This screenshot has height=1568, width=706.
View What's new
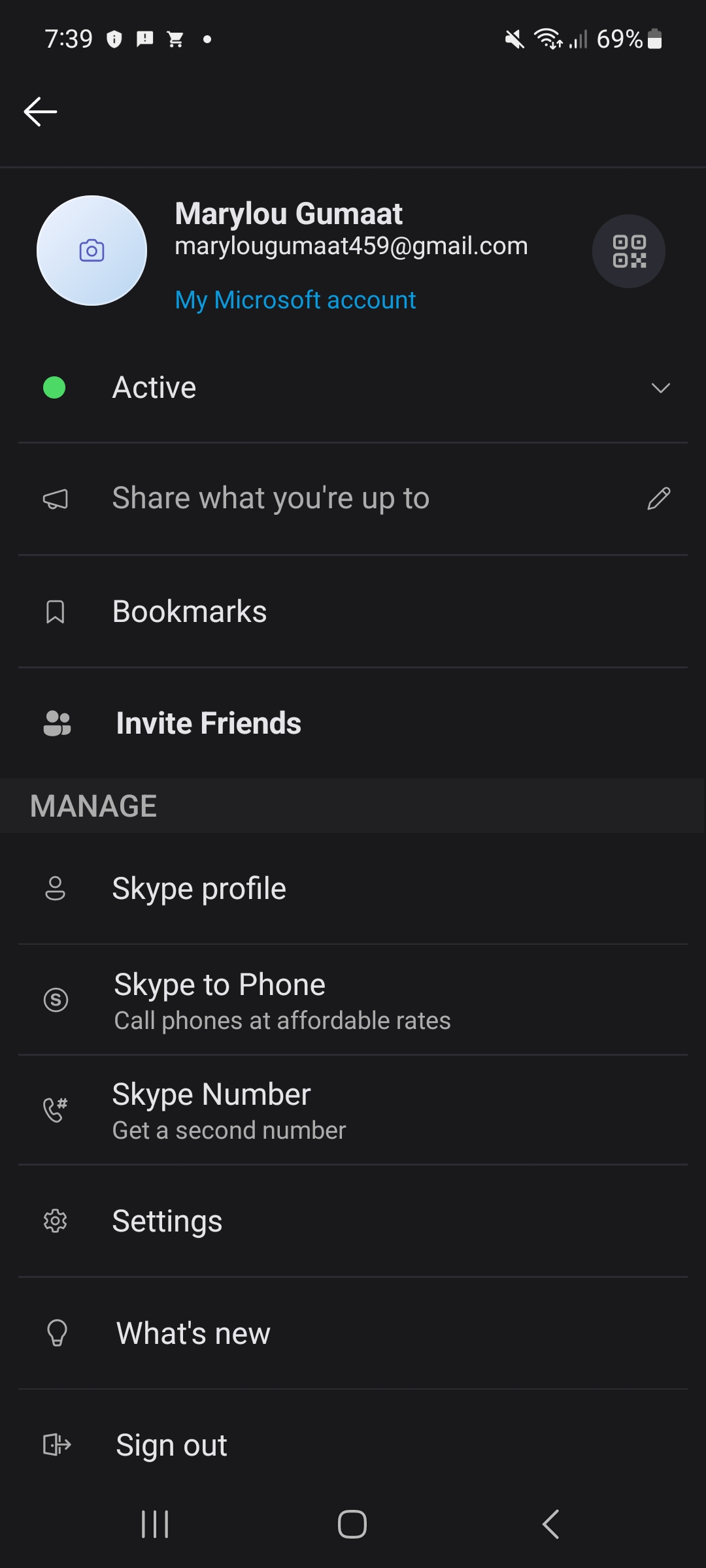353,1333
